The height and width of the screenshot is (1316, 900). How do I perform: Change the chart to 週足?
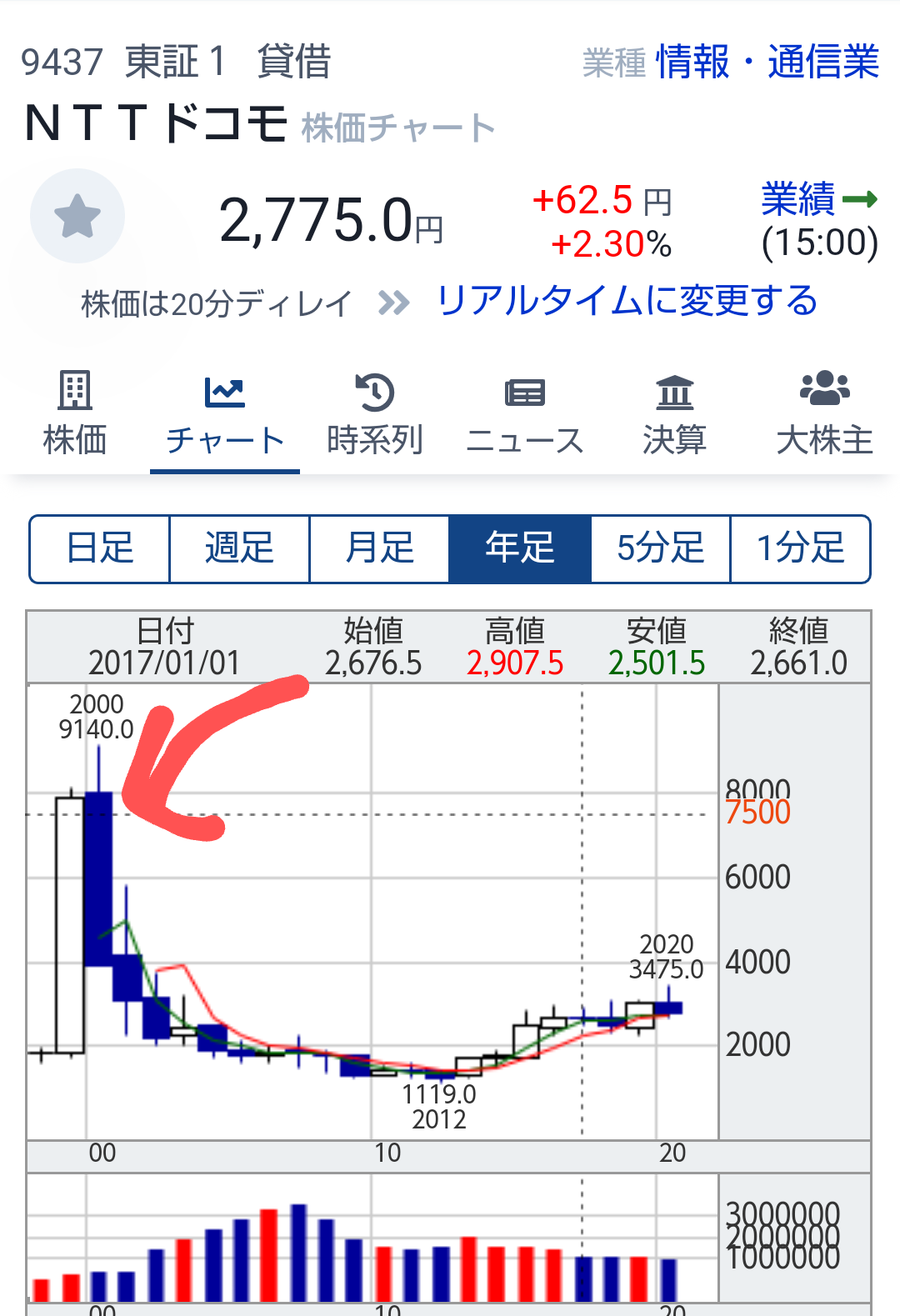pos(240,548)
